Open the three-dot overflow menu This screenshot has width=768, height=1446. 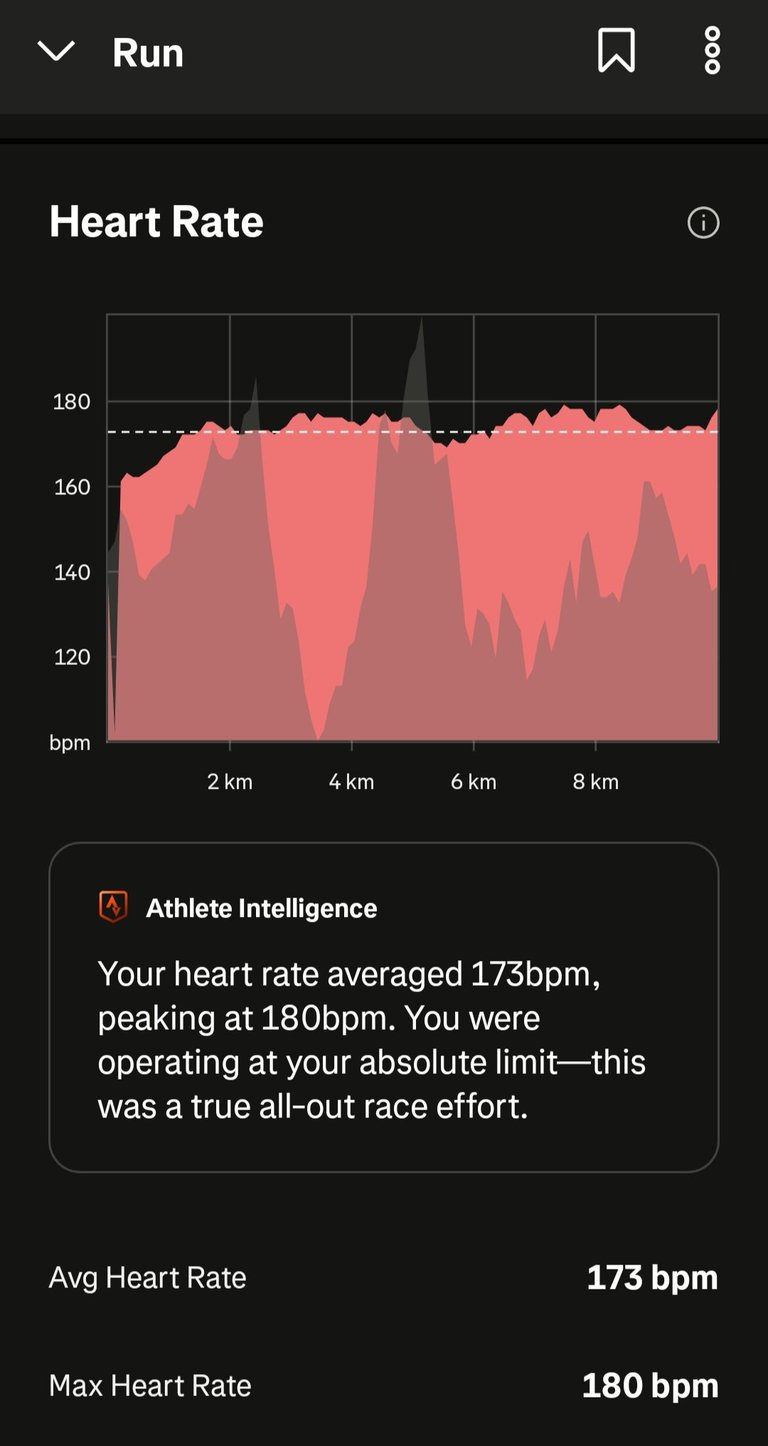(712, 50)
